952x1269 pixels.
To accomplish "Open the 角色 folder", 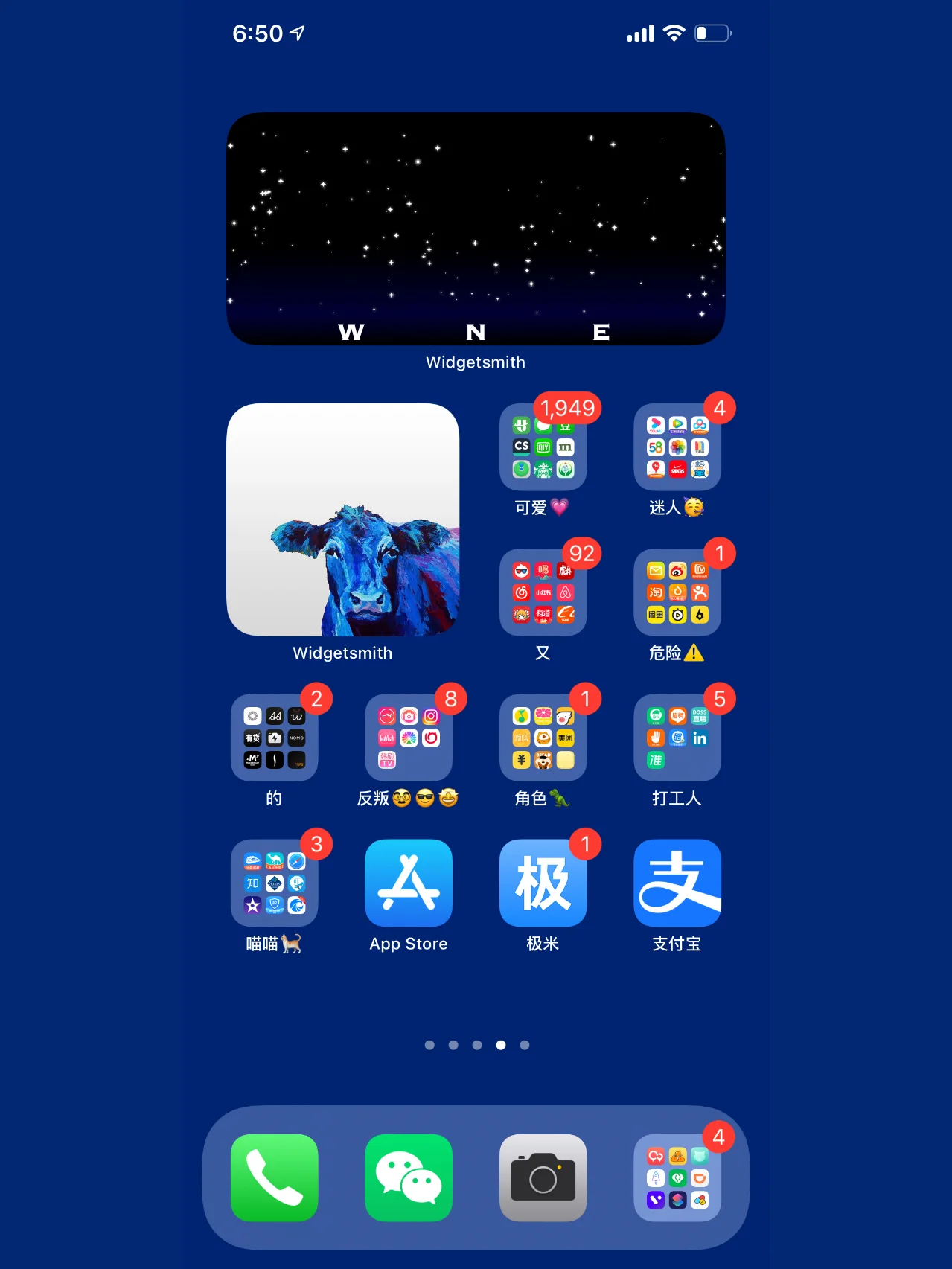I will [543, 738].
